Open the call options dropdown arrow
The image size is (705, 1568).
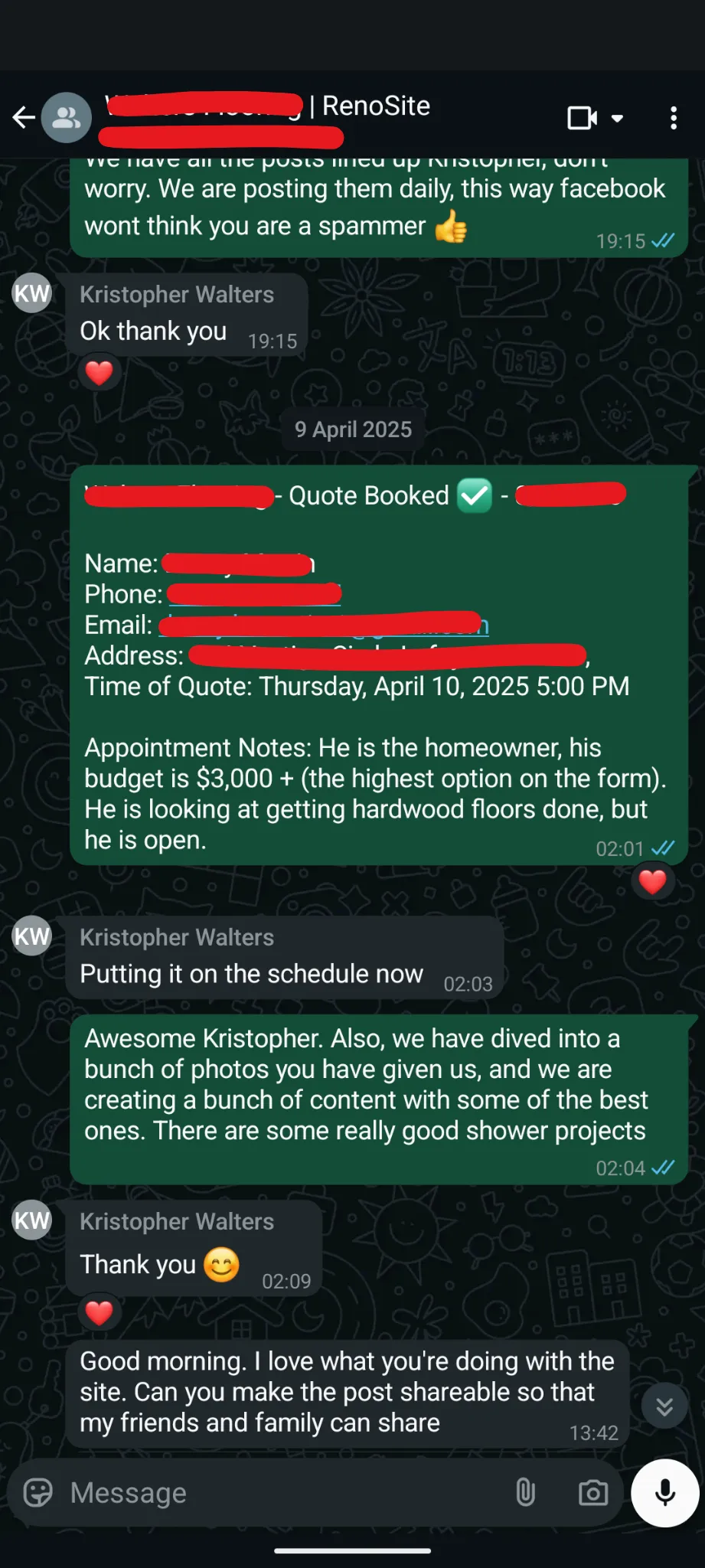pyautogui.click(x=617, y=118)
